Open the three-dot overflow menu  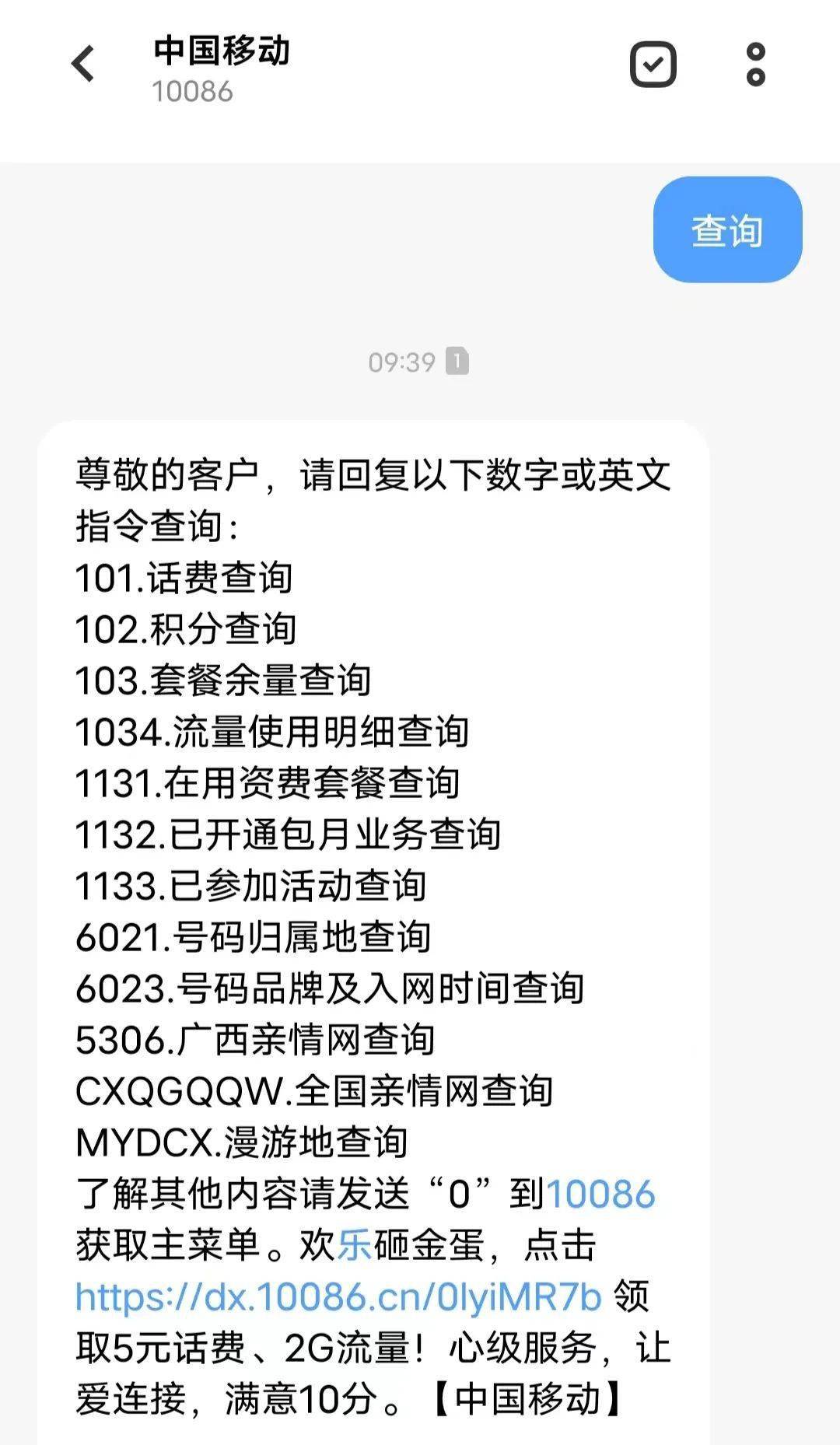pos(755,65)
